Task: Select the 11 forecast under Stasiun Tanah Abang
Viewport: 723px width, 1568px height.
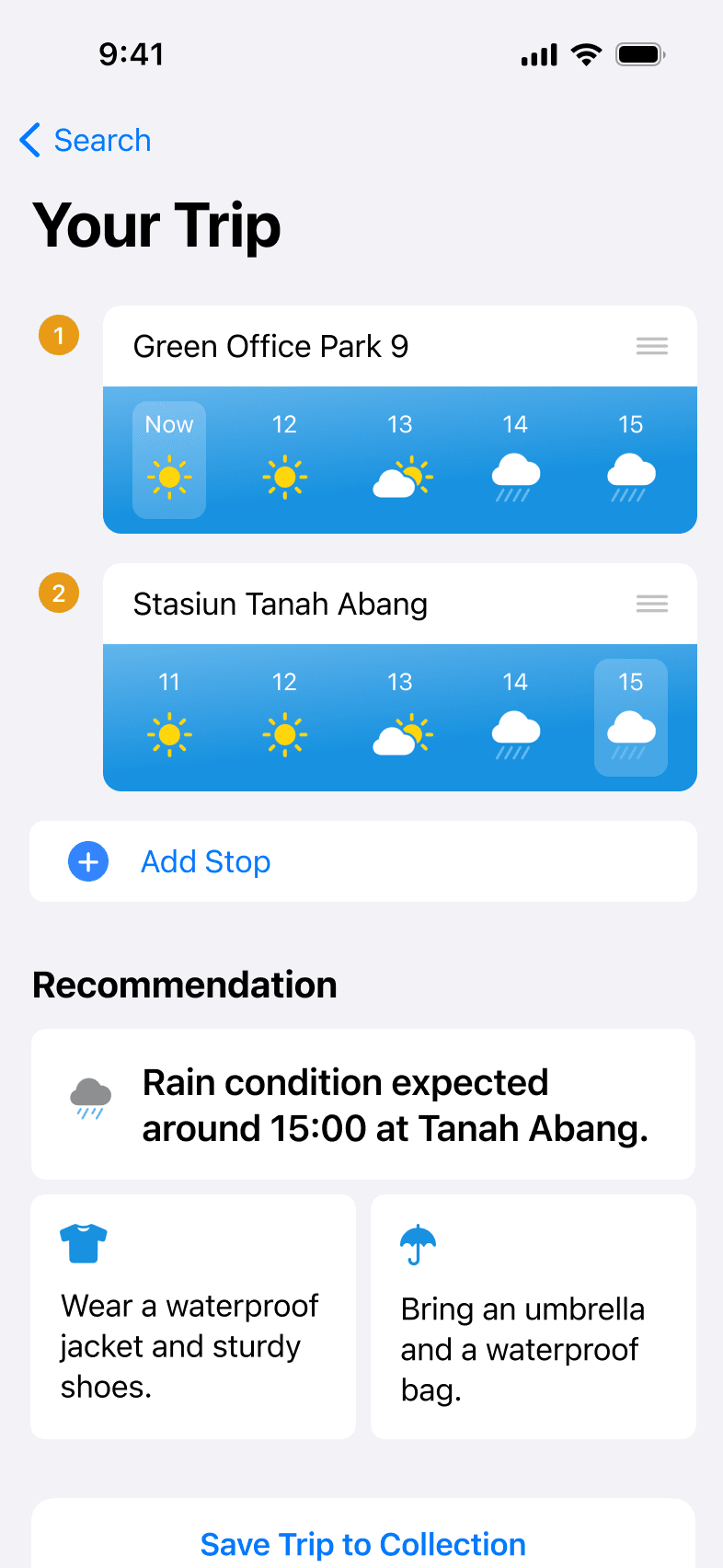Action: pos(169,718)
